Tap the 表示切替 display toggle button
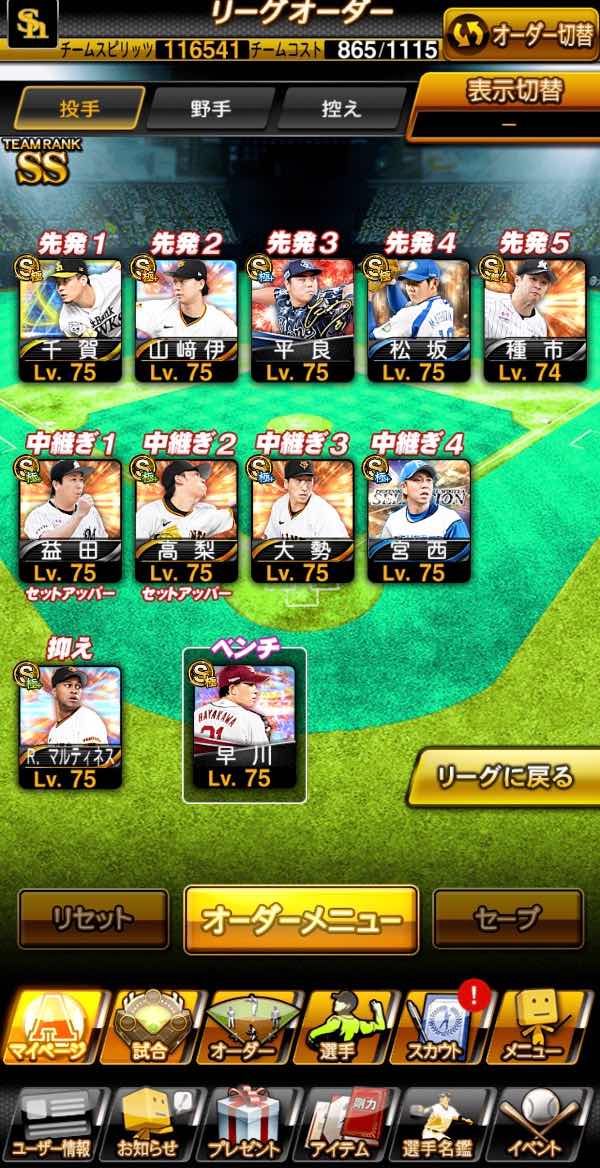This screenshot has height=1168, width=600. [505, 107]
